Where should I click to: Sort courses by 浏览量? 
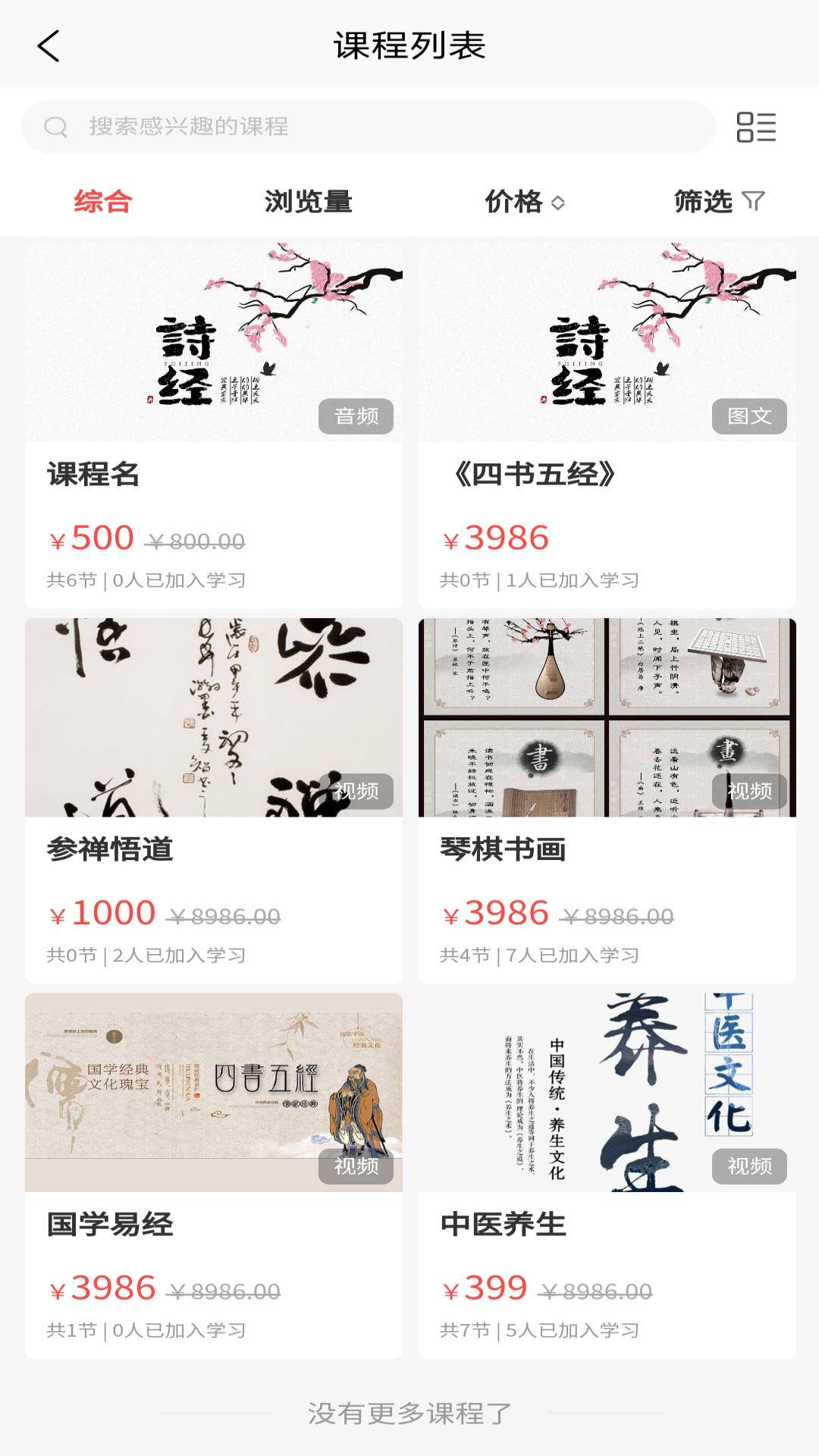[x=308, y=202]
